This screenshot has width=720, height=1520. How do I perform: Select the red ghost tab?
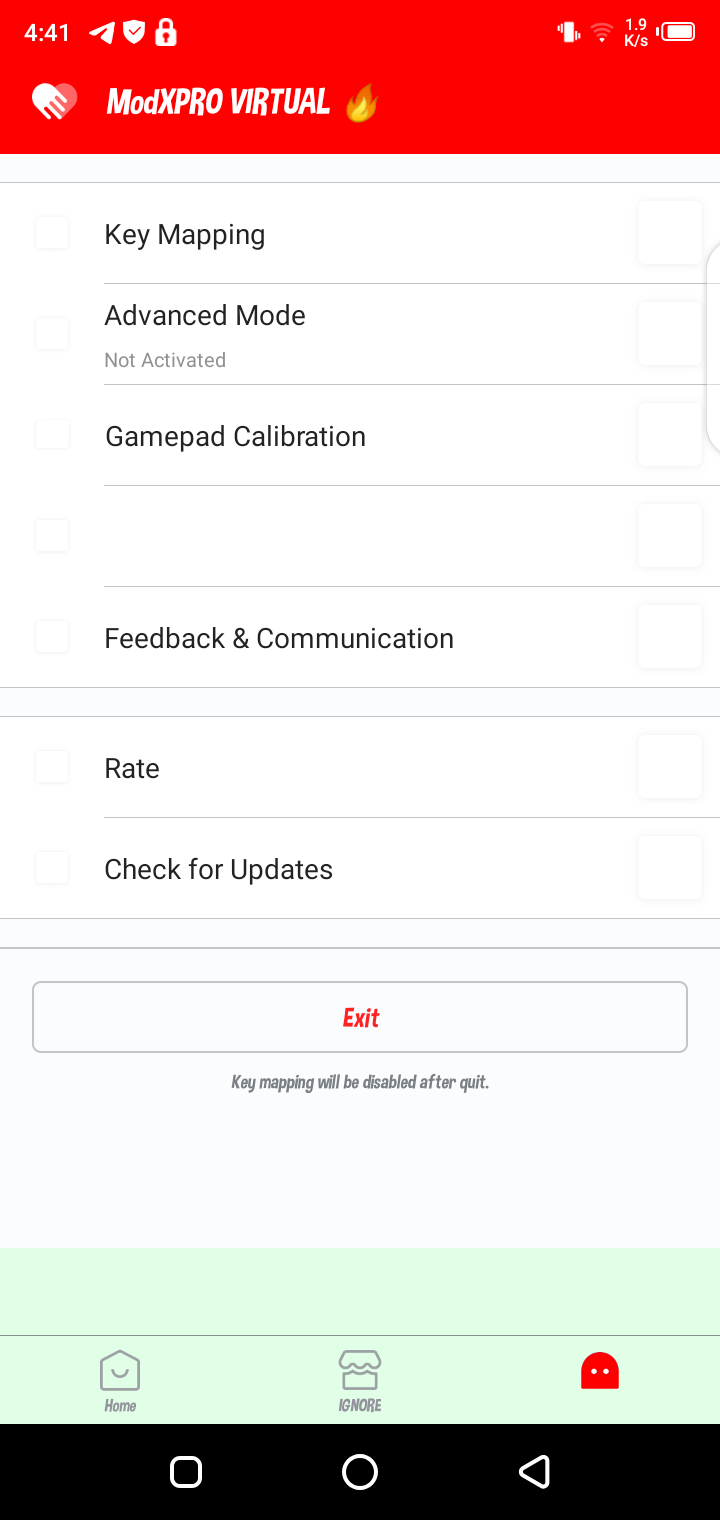pyautogui.click(x=600, y=1372)
